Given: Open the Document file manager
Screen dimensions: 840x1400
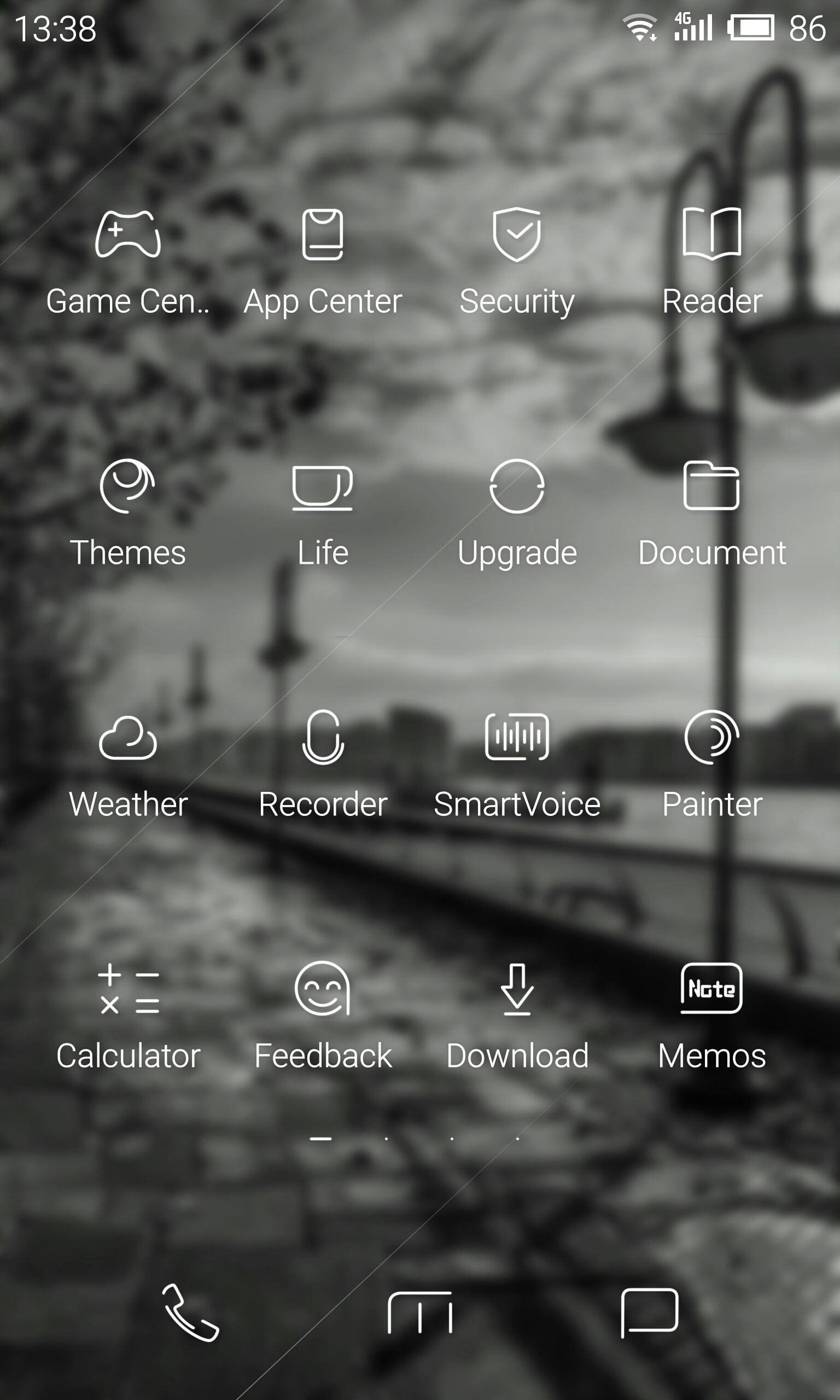Looking at the screenshot, I should (x=711, y=486).
